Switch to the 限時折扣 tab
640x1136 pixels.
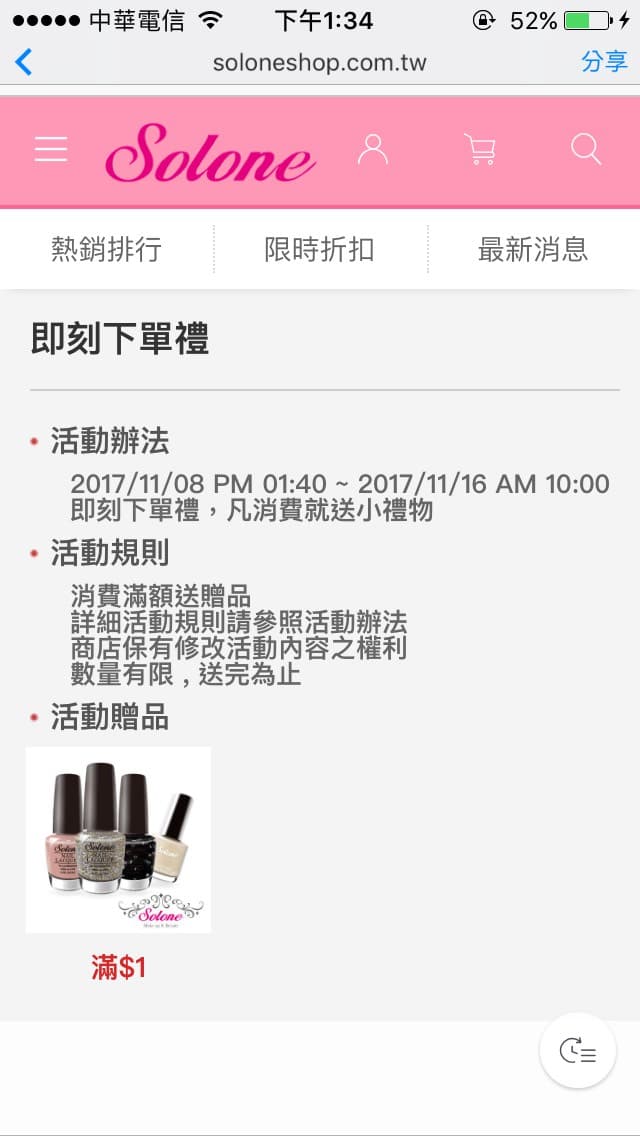319,249
